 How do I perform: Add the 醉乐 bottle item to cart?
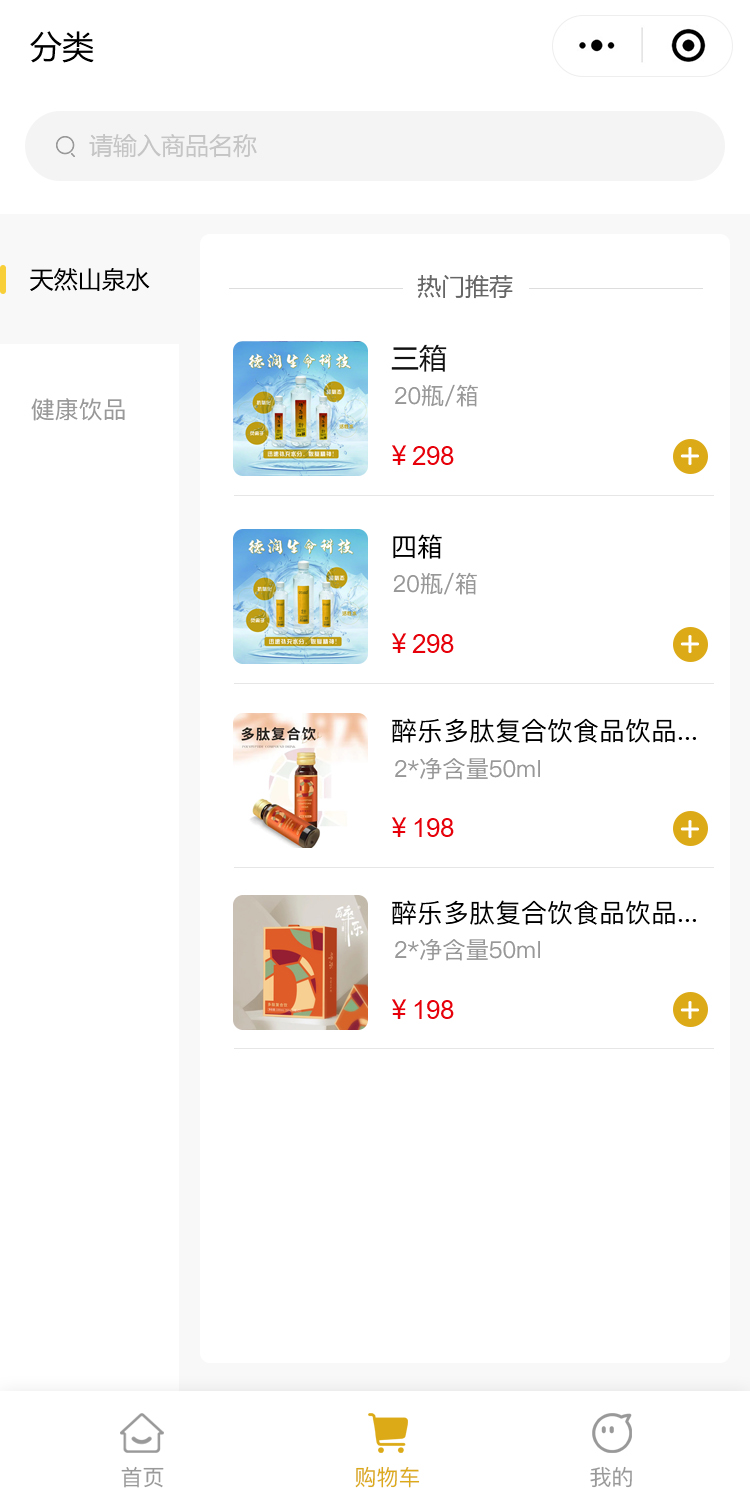[690, 828]
